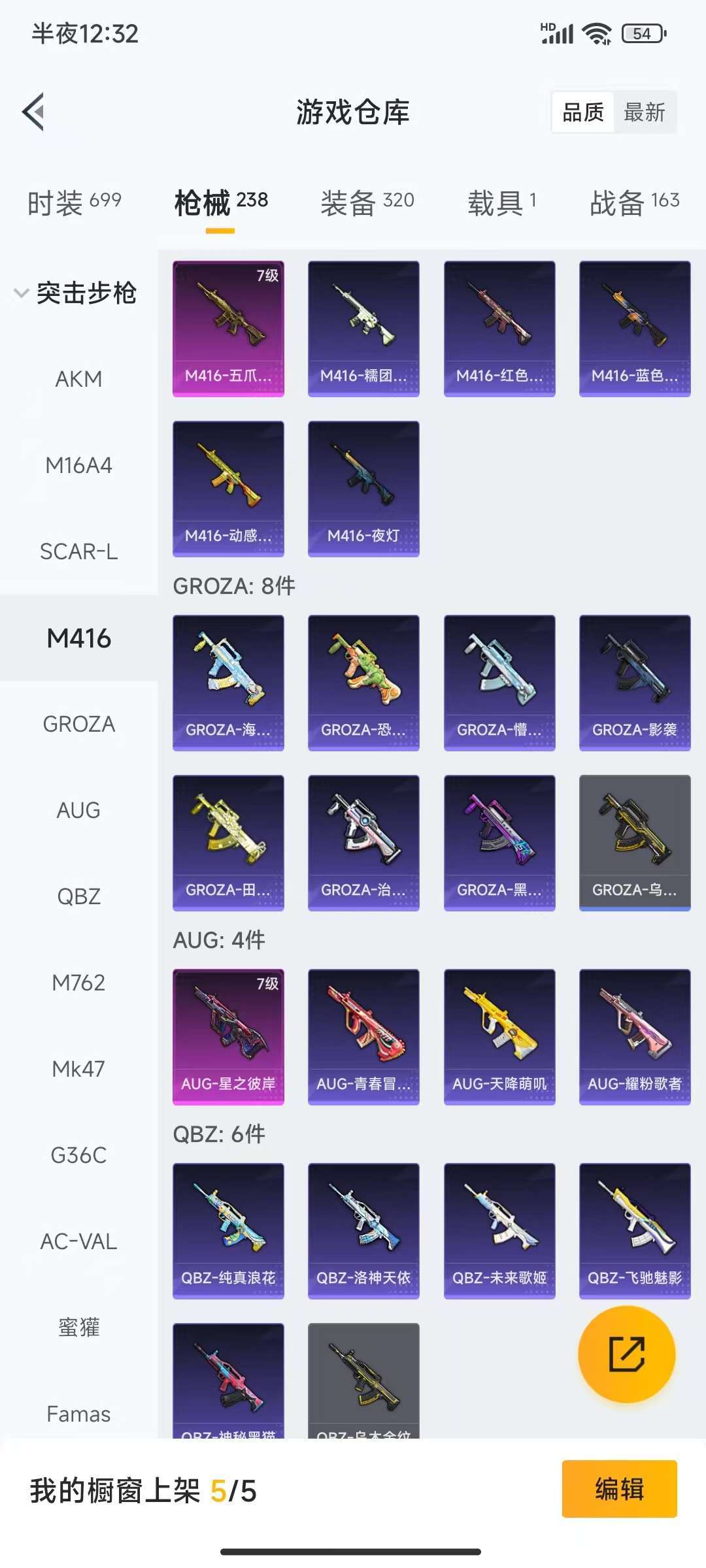Switch to the 时装 tab

[x=74, y=203]
